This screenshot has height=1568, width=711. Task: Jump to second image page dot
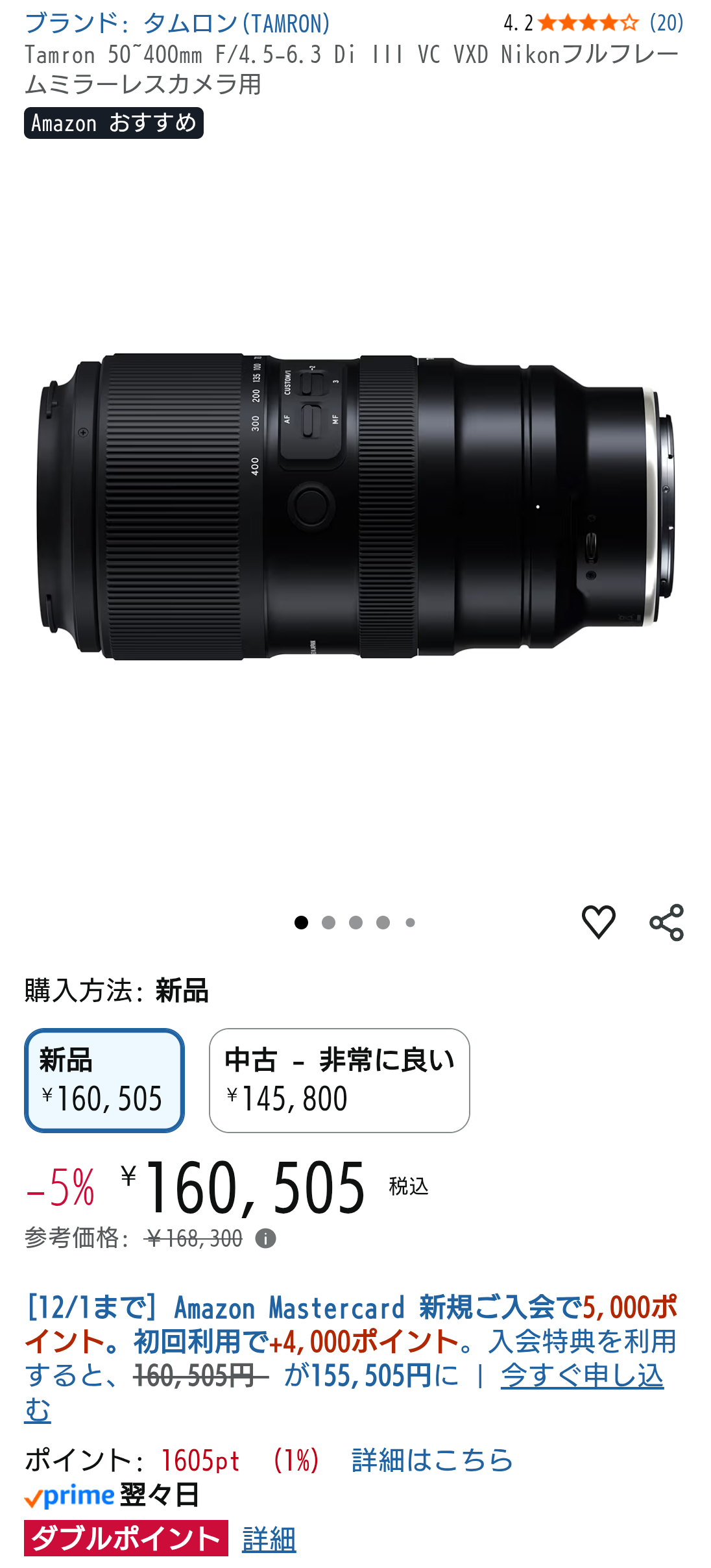[x=328, y=922]
